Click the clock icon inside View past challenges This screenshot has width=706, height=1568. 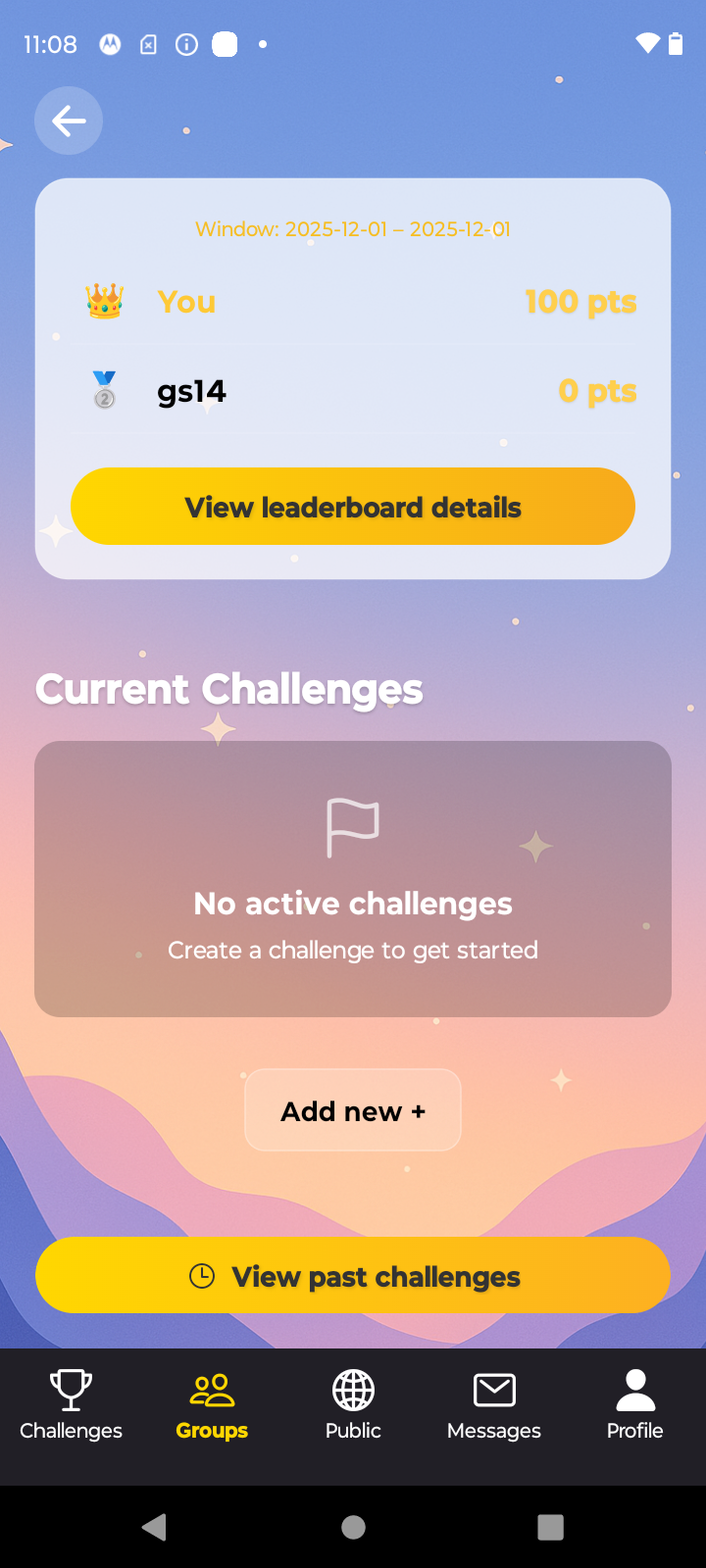[202, 1275]
